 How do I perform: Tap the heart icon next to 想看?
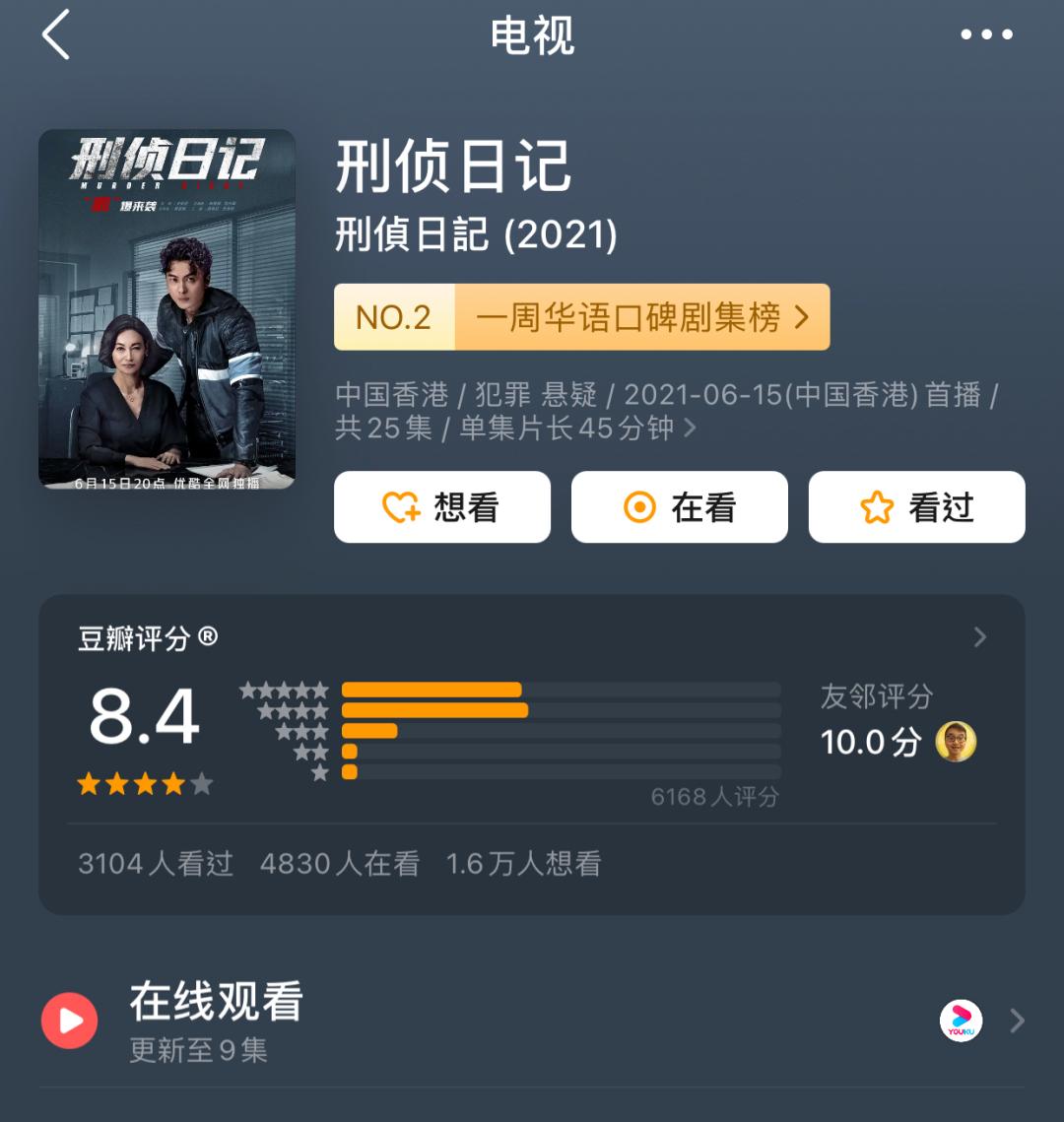pos(403,507)
